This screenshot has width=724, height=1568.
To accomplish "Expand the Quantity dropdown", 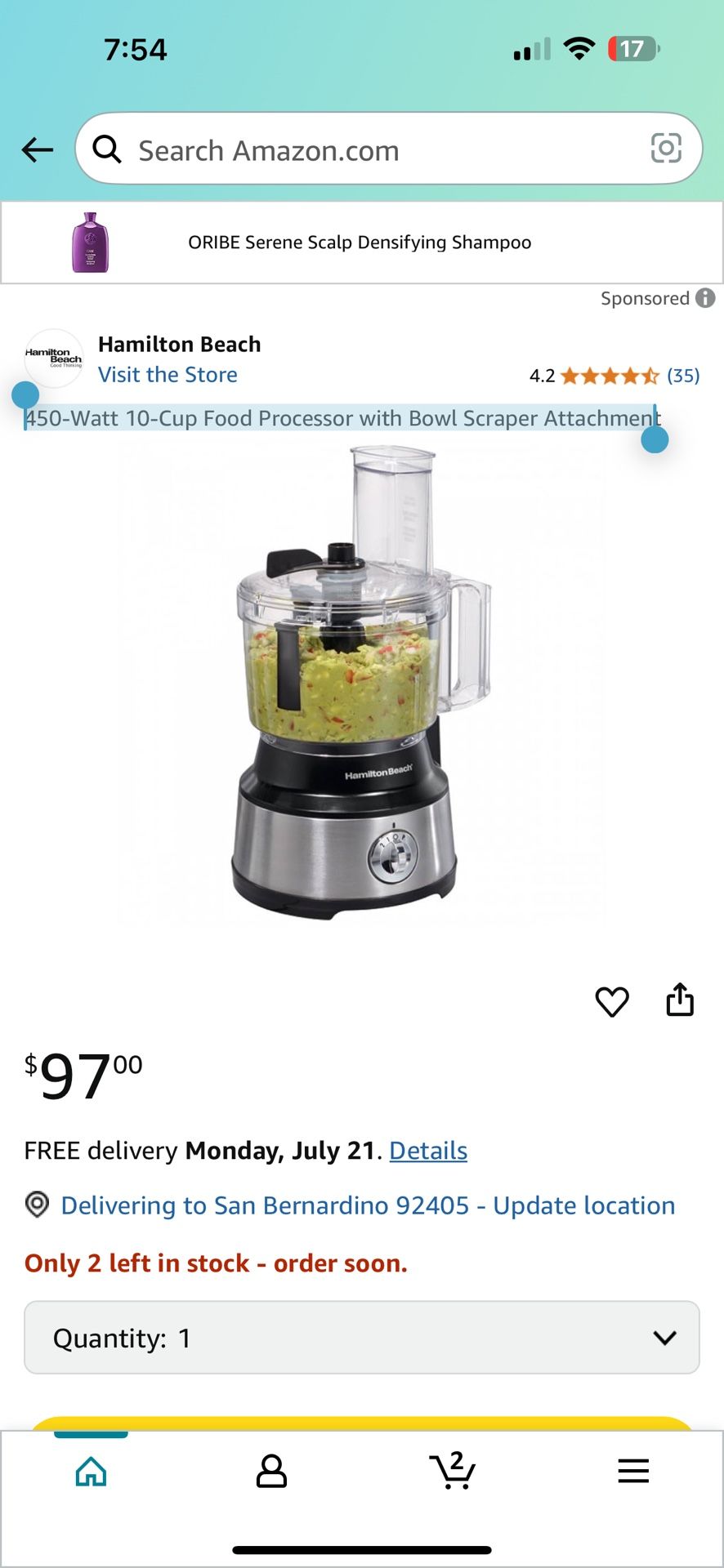I will click(x=362, y=1338).
